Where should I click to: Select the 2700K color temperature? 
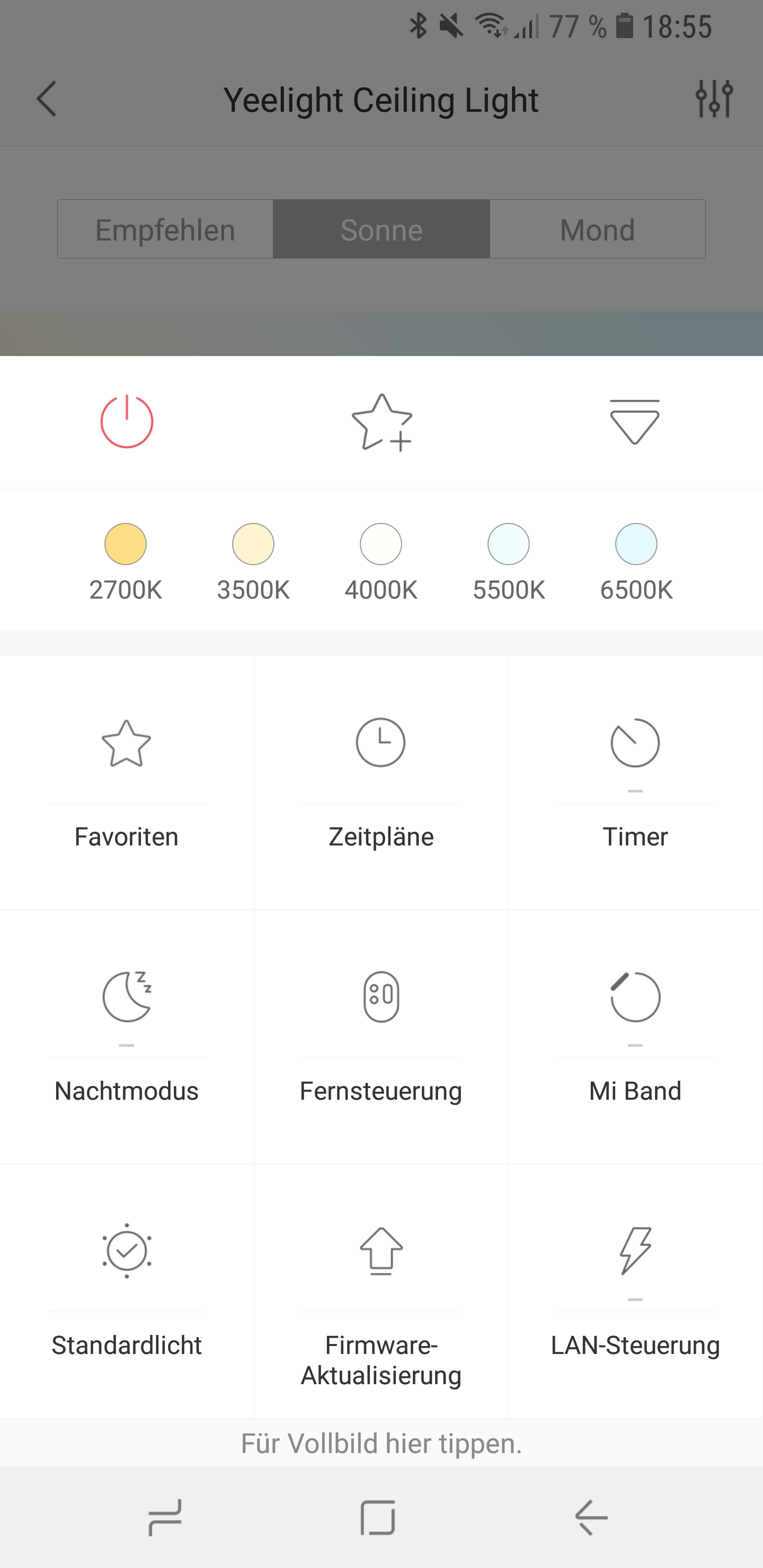126,545
